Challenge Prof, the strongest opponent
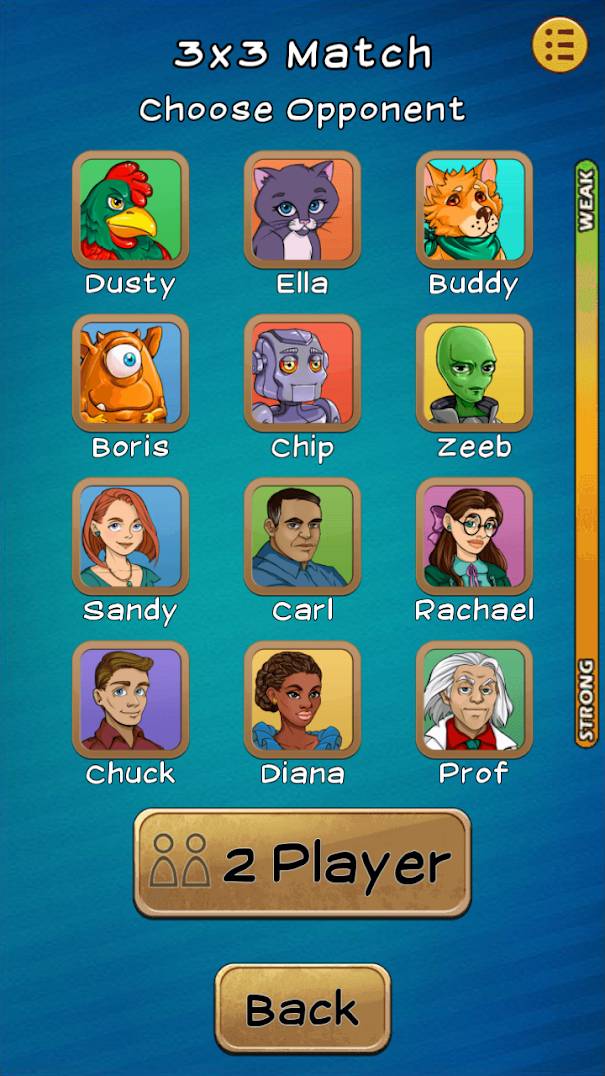Screen dimensions: 605x1076 (x=474, y=699)
